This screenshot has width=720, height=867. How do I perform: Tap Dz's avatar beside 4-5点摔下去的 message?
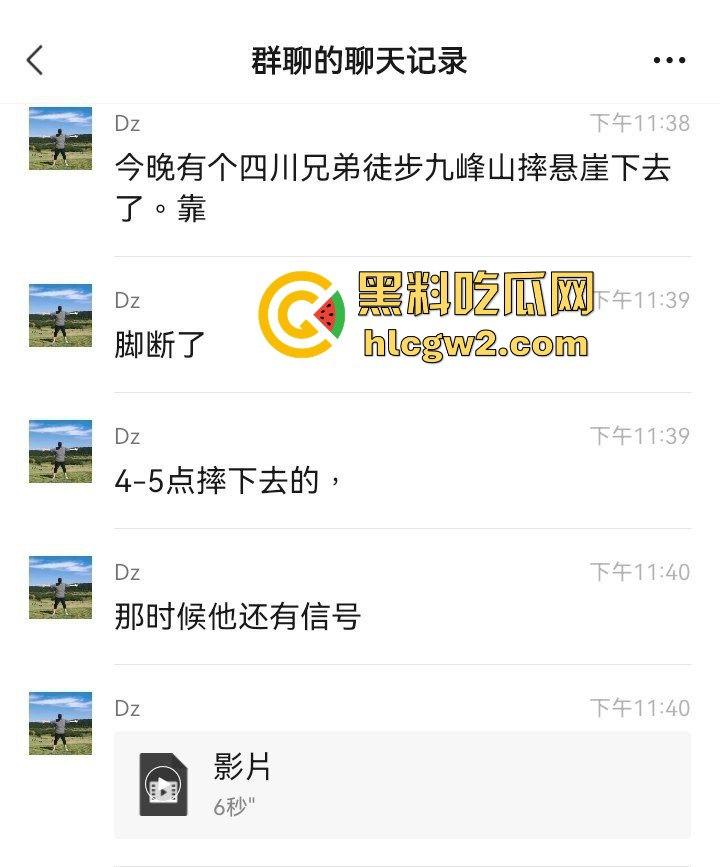tap(60, 451)
